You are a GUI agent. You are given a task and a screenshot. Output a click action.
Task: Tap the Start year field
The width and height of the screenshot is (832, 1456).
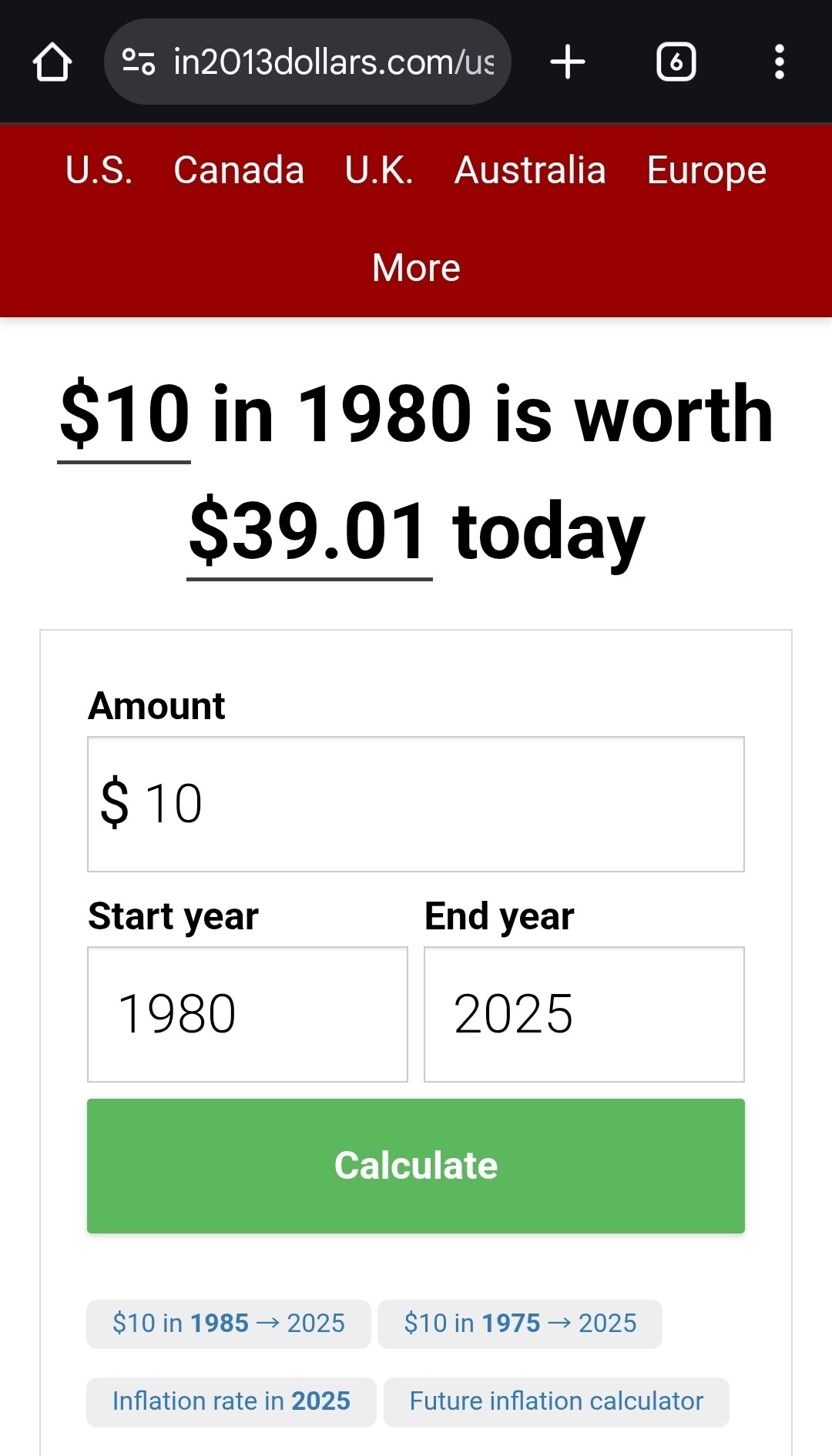pyautogui.click(x=247, y=1014)
